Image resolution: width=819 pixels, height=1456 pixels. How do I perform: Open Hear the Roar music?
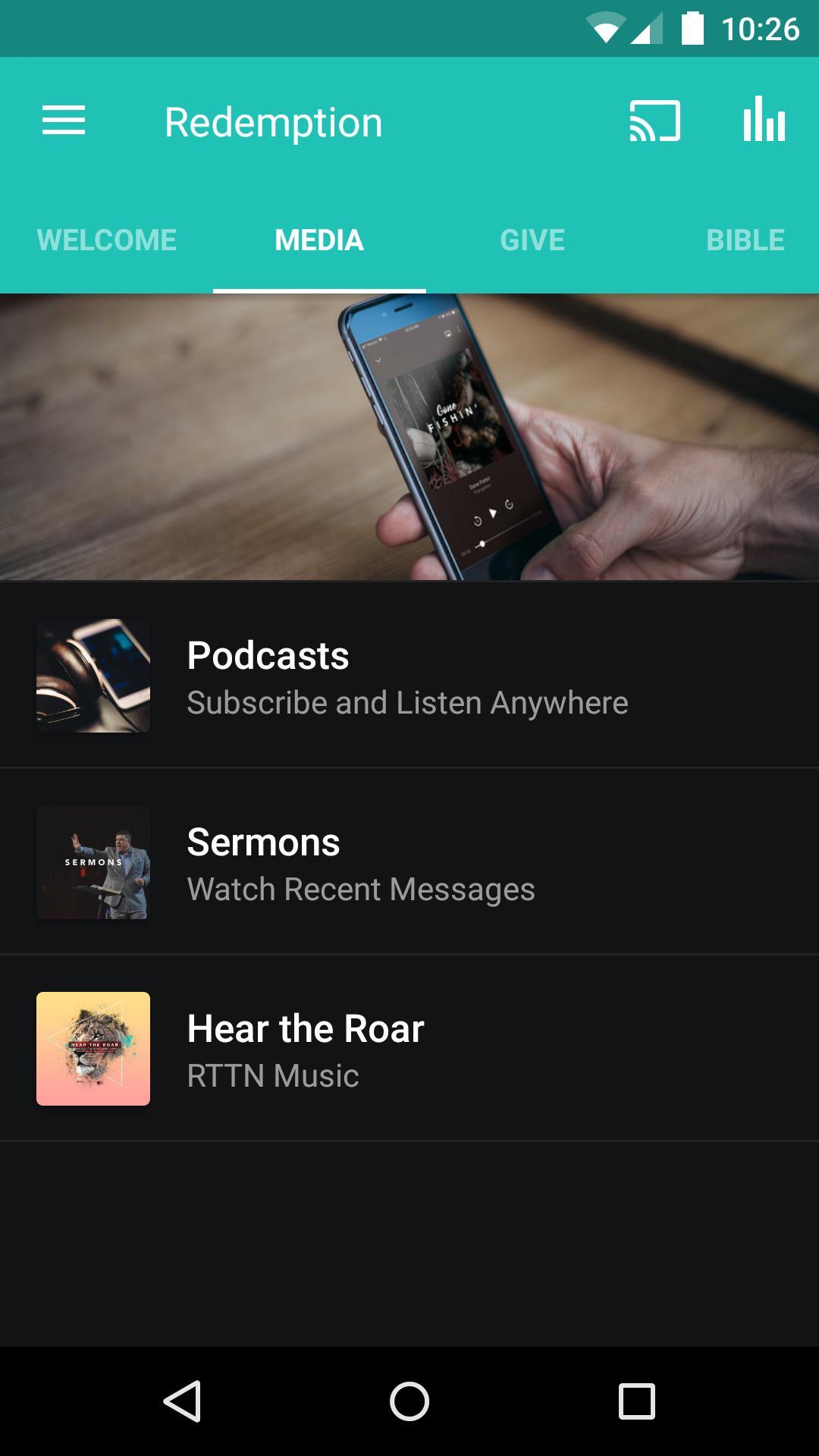(409, 1049)
